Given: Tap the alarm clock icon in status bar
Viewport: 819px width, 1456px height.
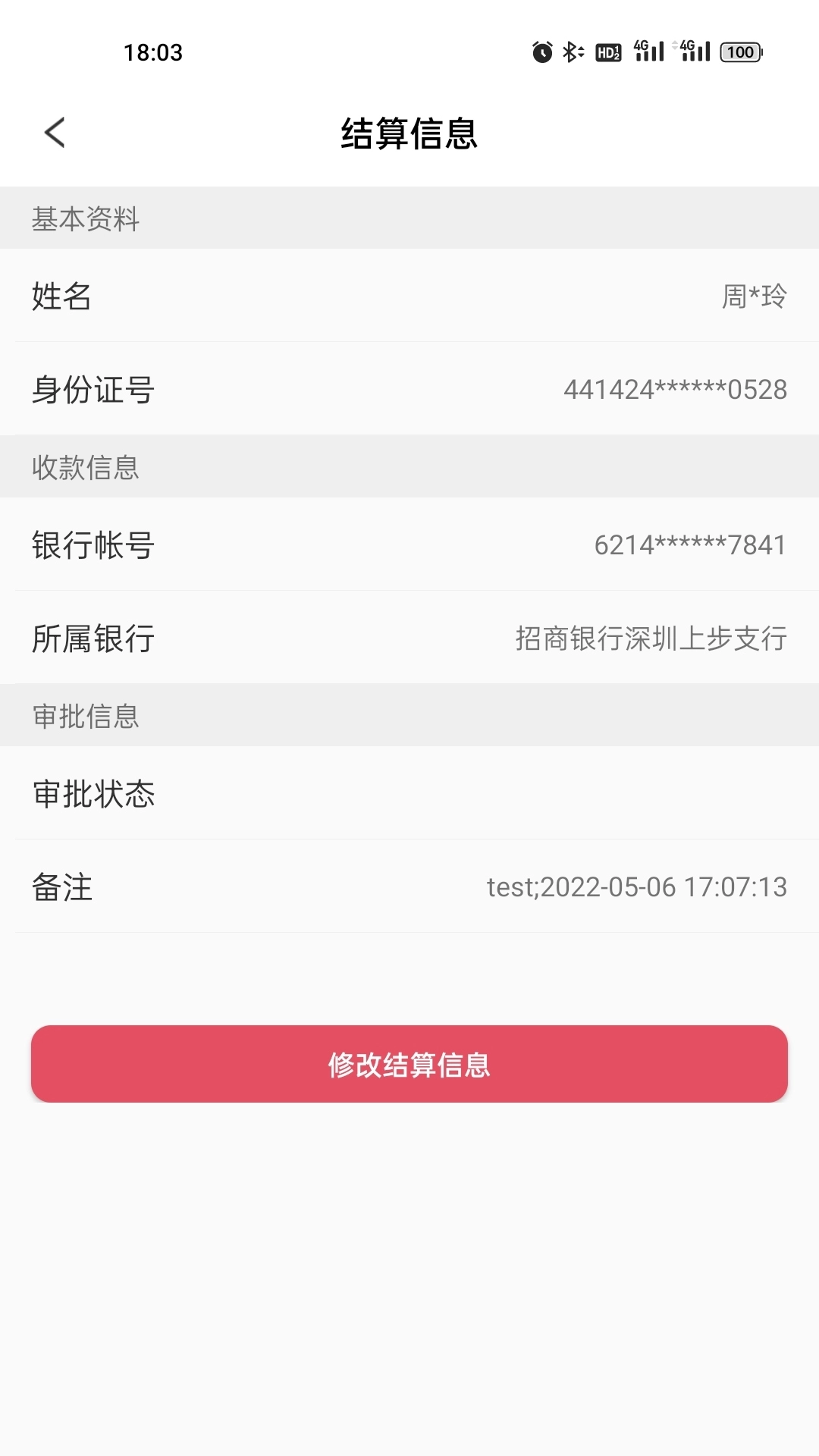Looking at the screenshot, I should click(541, 51).
